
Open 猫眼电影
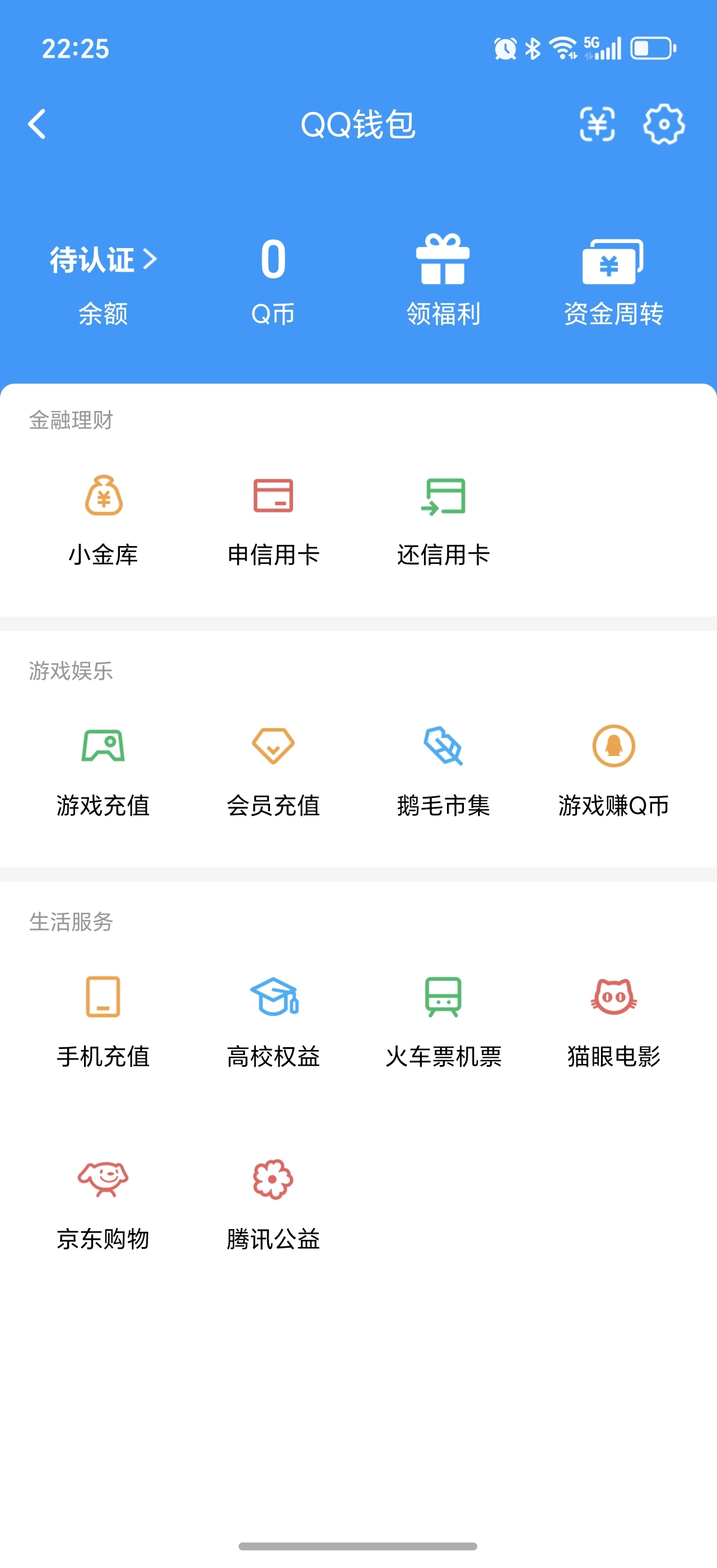pyautogui.click(x=613, y=1022)
